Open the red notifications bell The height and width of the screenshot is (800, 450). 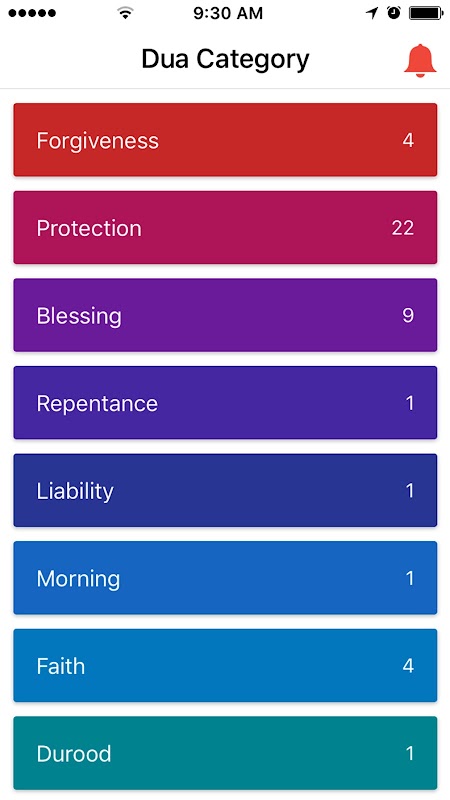420,61
